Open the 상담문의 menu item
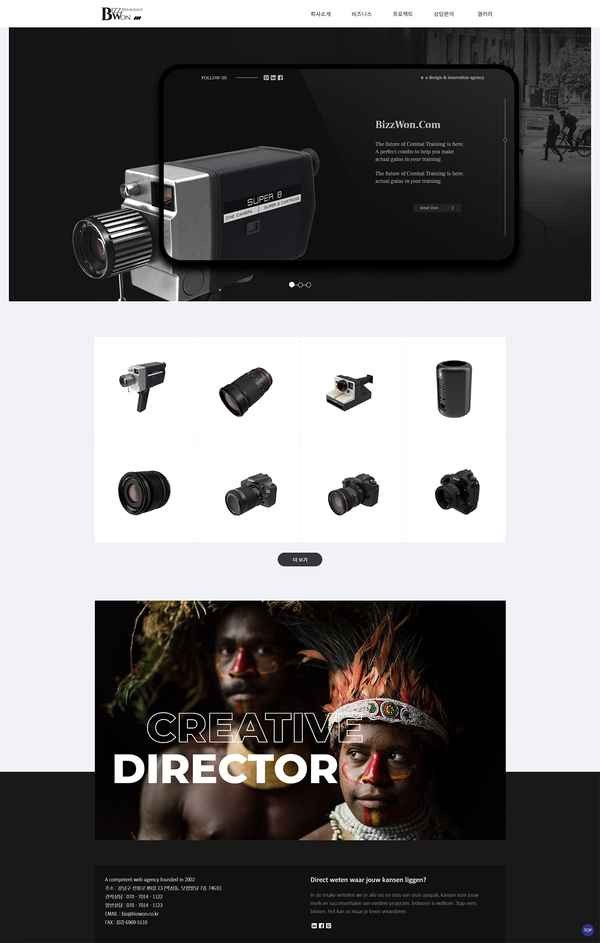 (x=443, y=14)
